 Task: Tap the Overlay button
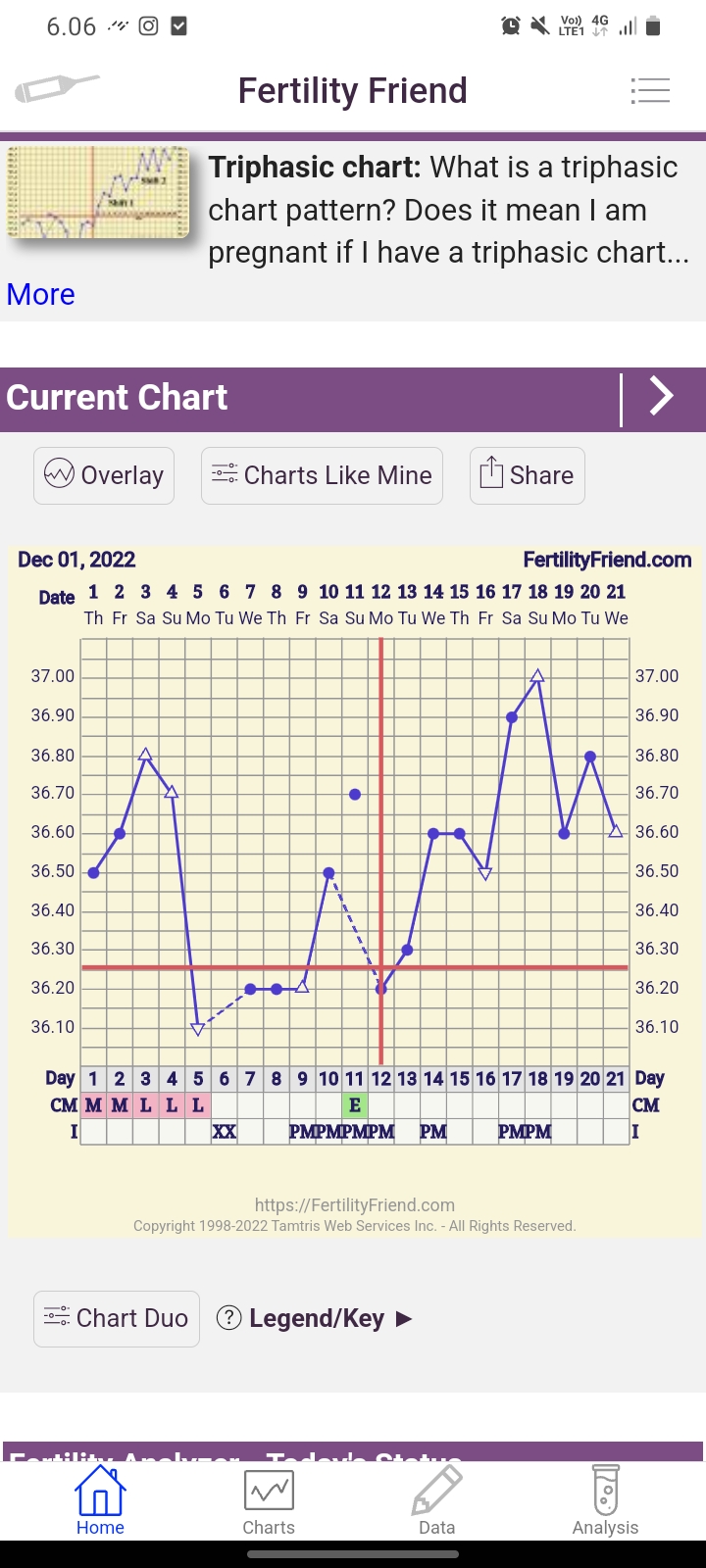tap(104, 475)
